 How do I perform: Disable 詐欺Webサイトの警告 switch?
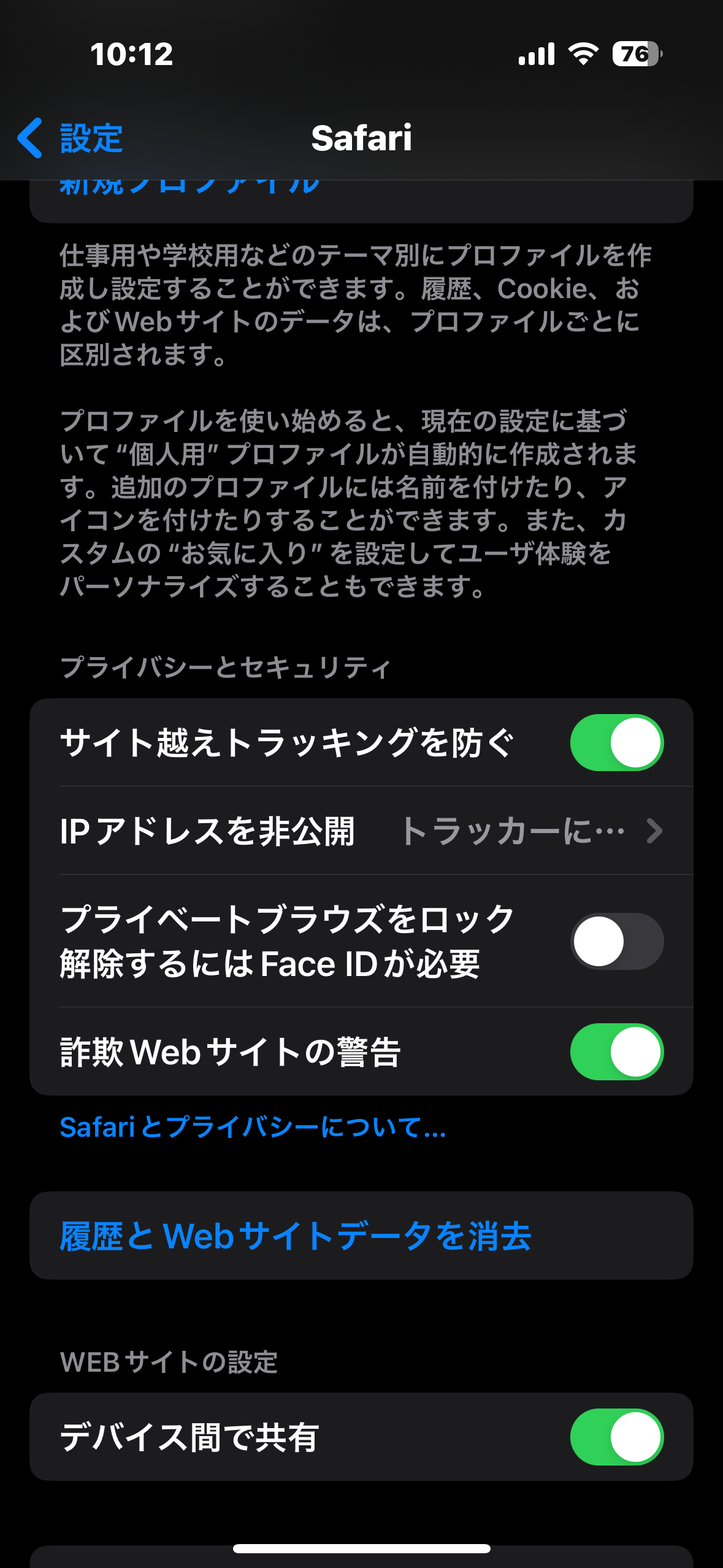[x=616, y=1051]
